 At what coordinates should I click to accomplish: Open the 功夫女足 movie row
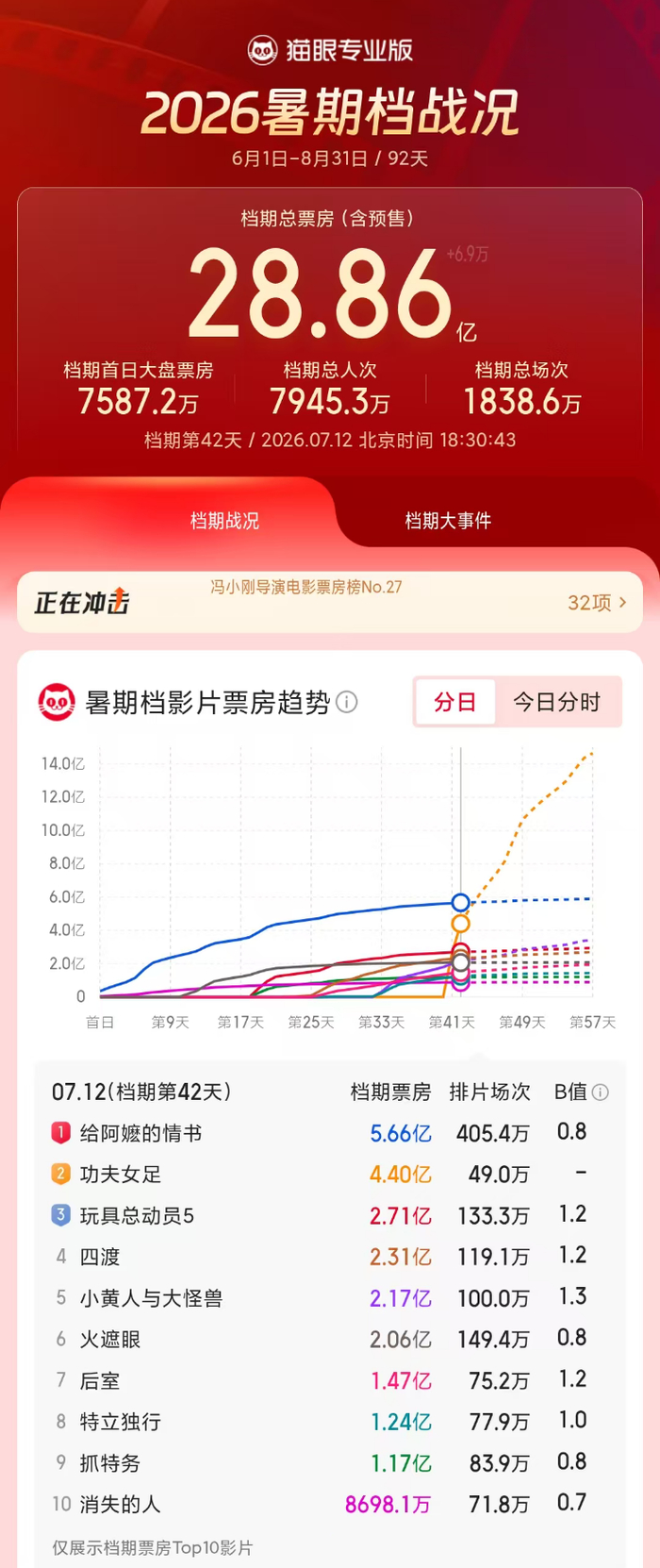click(x=330, y=1175)
